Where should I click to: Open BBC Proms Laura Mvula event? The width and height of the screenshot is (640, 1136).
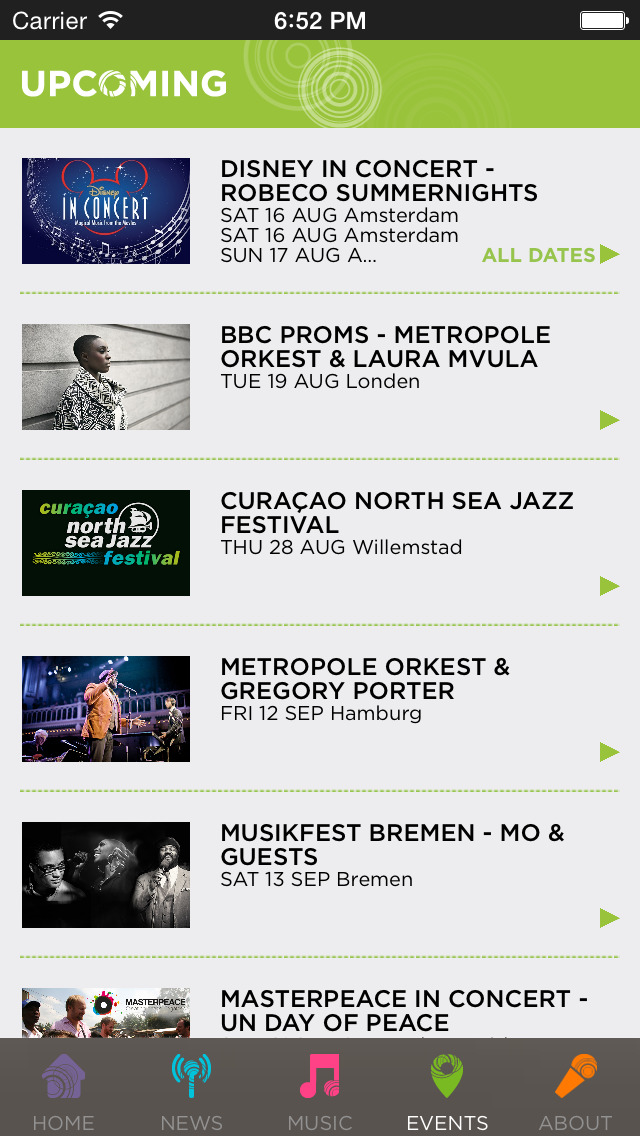(x=320, y=377)
